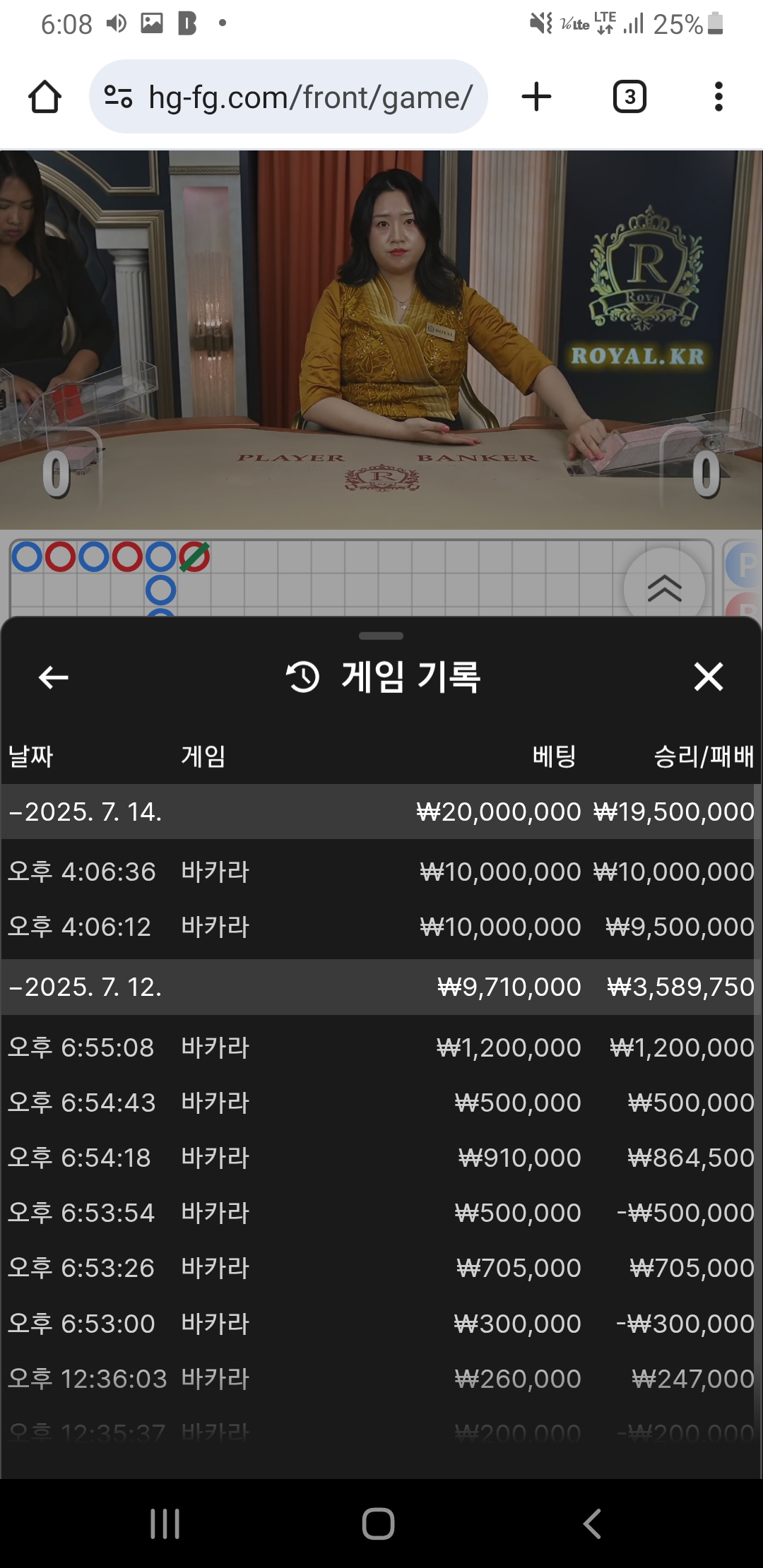Collapse the 2025. 7. 12. date group

click(85, 987)
